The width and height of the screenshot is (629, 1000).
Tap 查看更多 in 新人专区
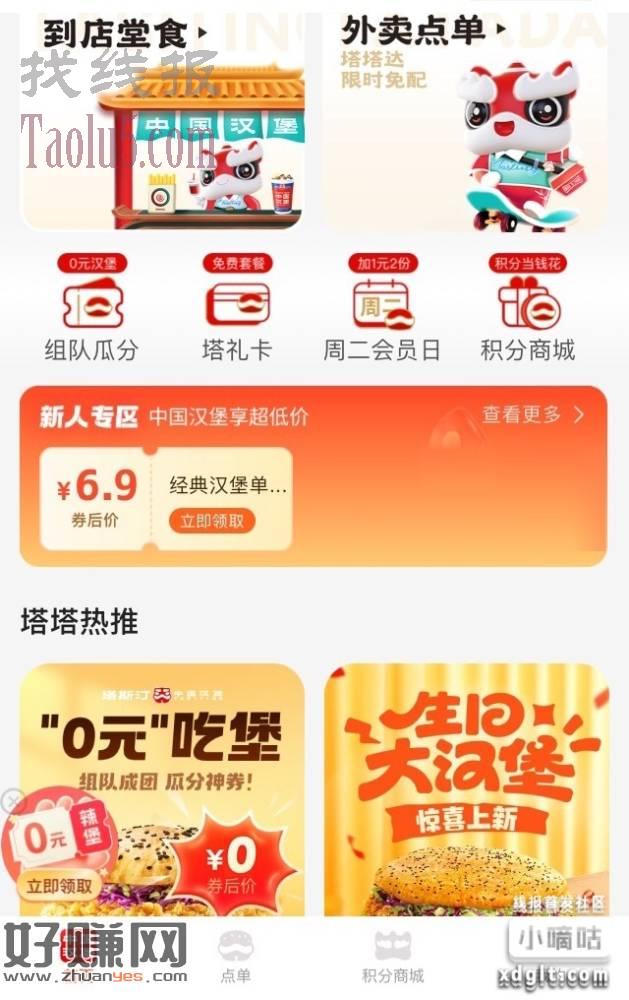click(x=533, y=415)
